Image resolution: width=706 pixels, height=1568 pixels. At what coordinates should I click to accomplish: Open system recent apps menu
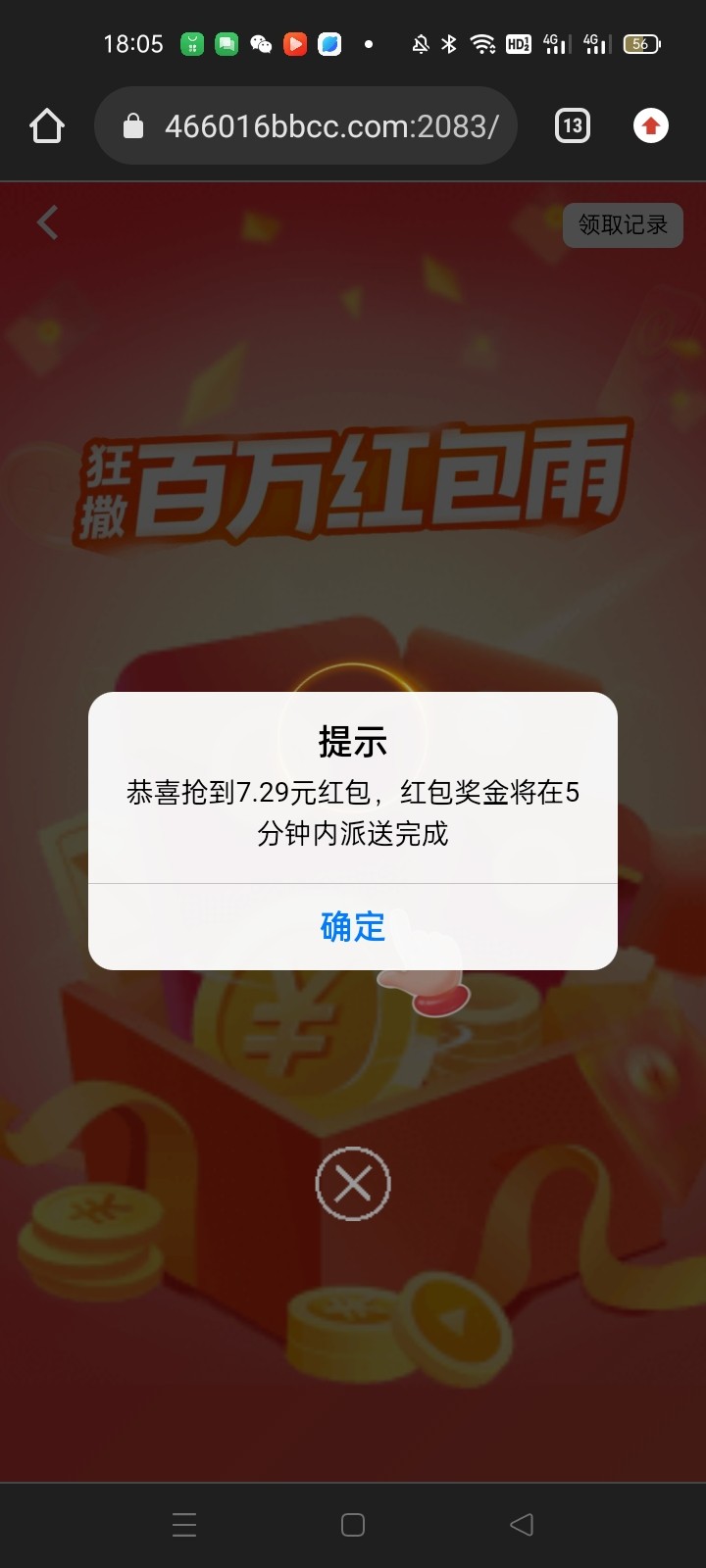(184, 1525)
